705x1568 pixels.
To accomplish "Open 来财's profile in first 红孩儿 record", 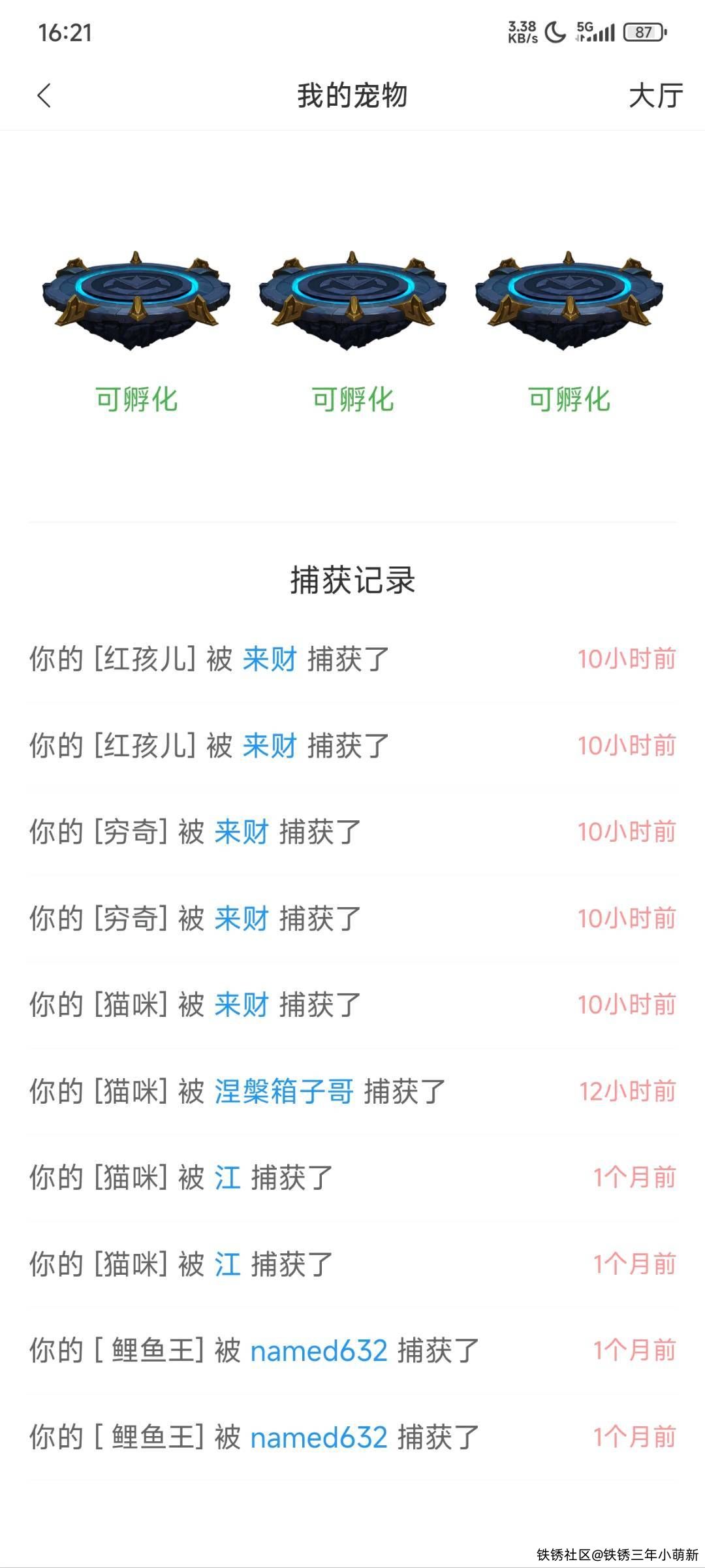I will click(x=270, y=659).
